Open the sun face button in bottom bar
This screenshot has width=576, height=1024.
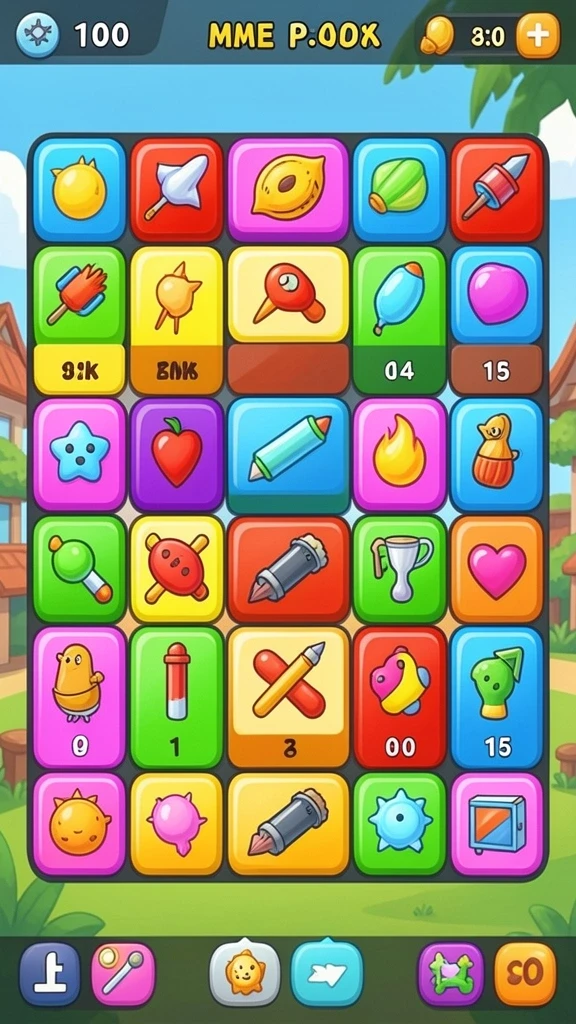click(245, 973)
